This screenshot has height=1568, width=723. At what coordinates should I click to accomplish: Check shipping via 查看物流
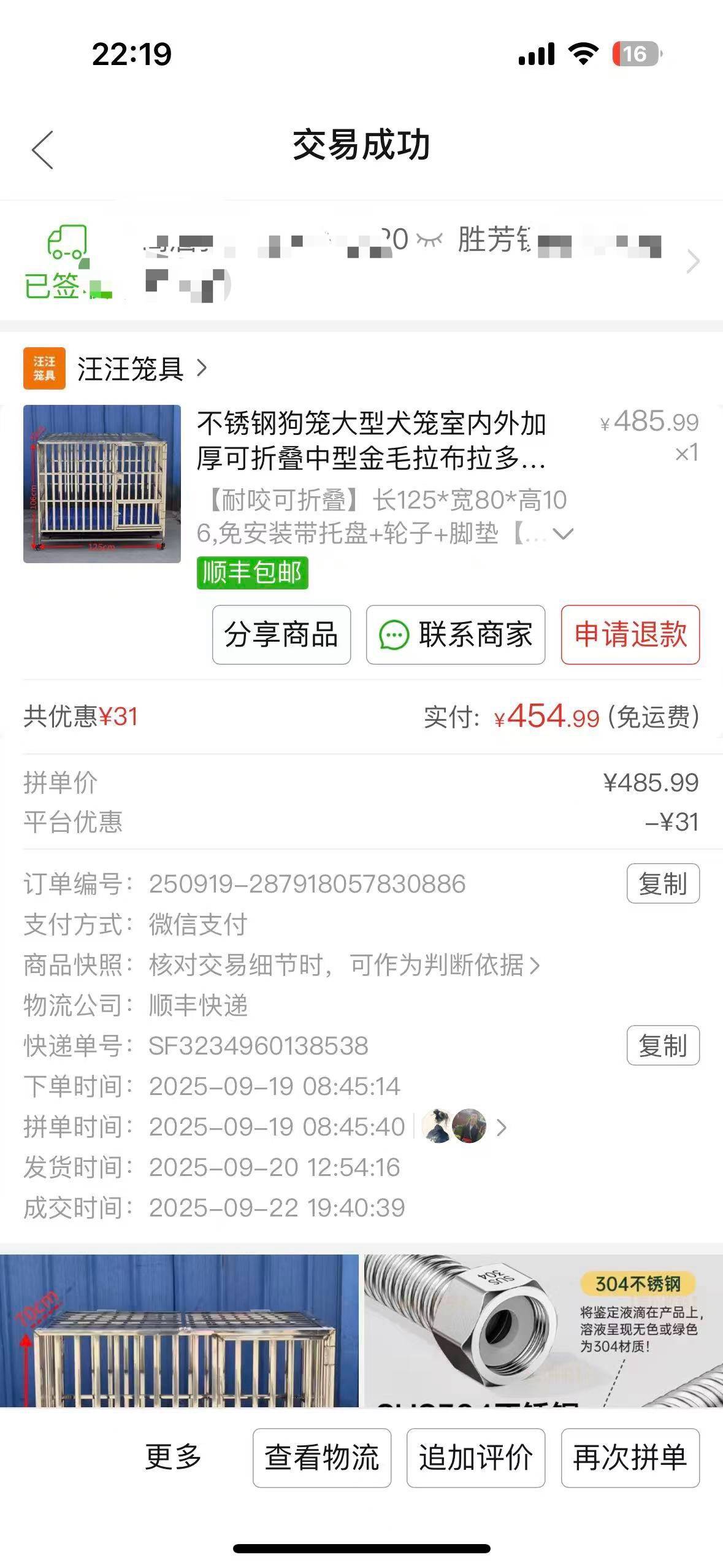click(322, 1458)
